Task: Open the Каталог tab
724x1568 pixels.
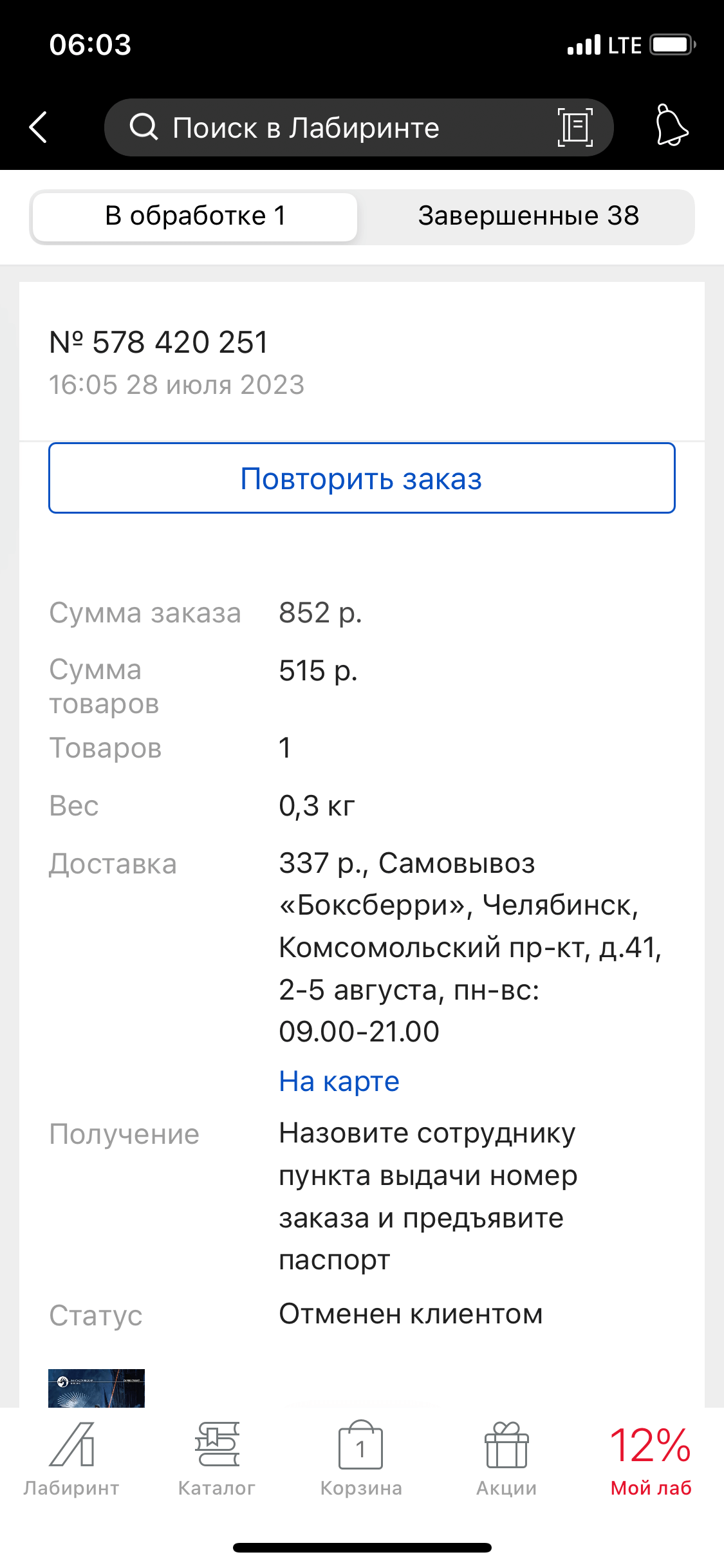Action: (x=217, y=1460)
